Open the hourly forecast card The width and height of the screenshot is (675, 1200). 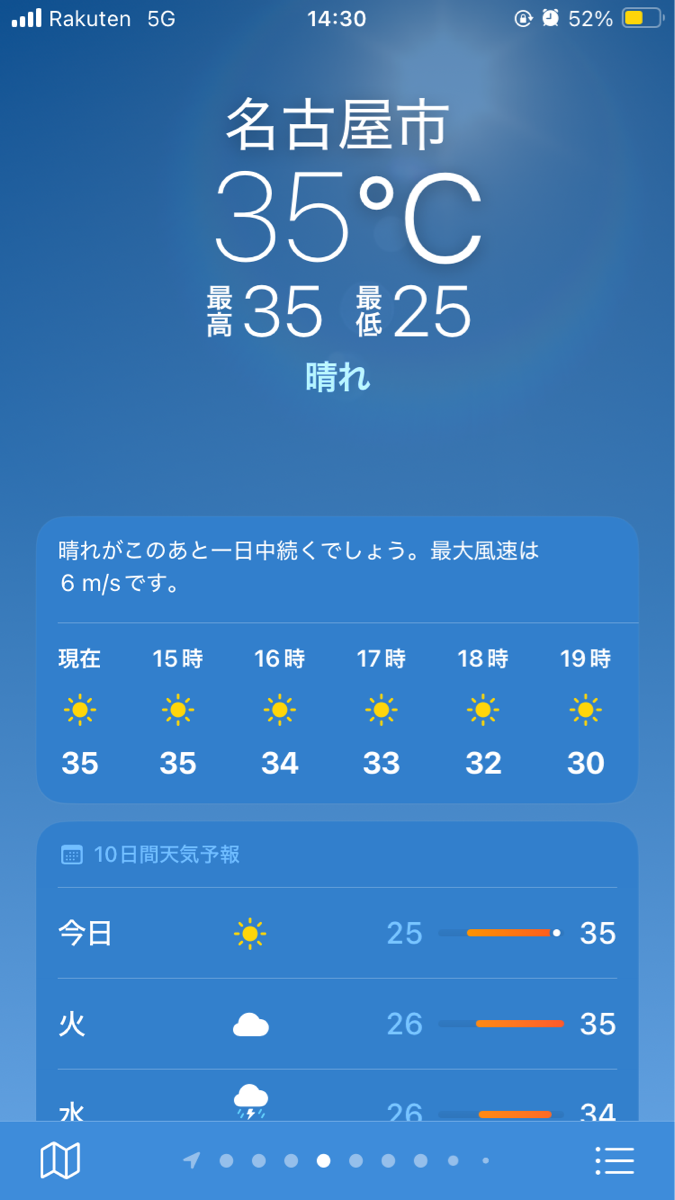click(337, 710)
